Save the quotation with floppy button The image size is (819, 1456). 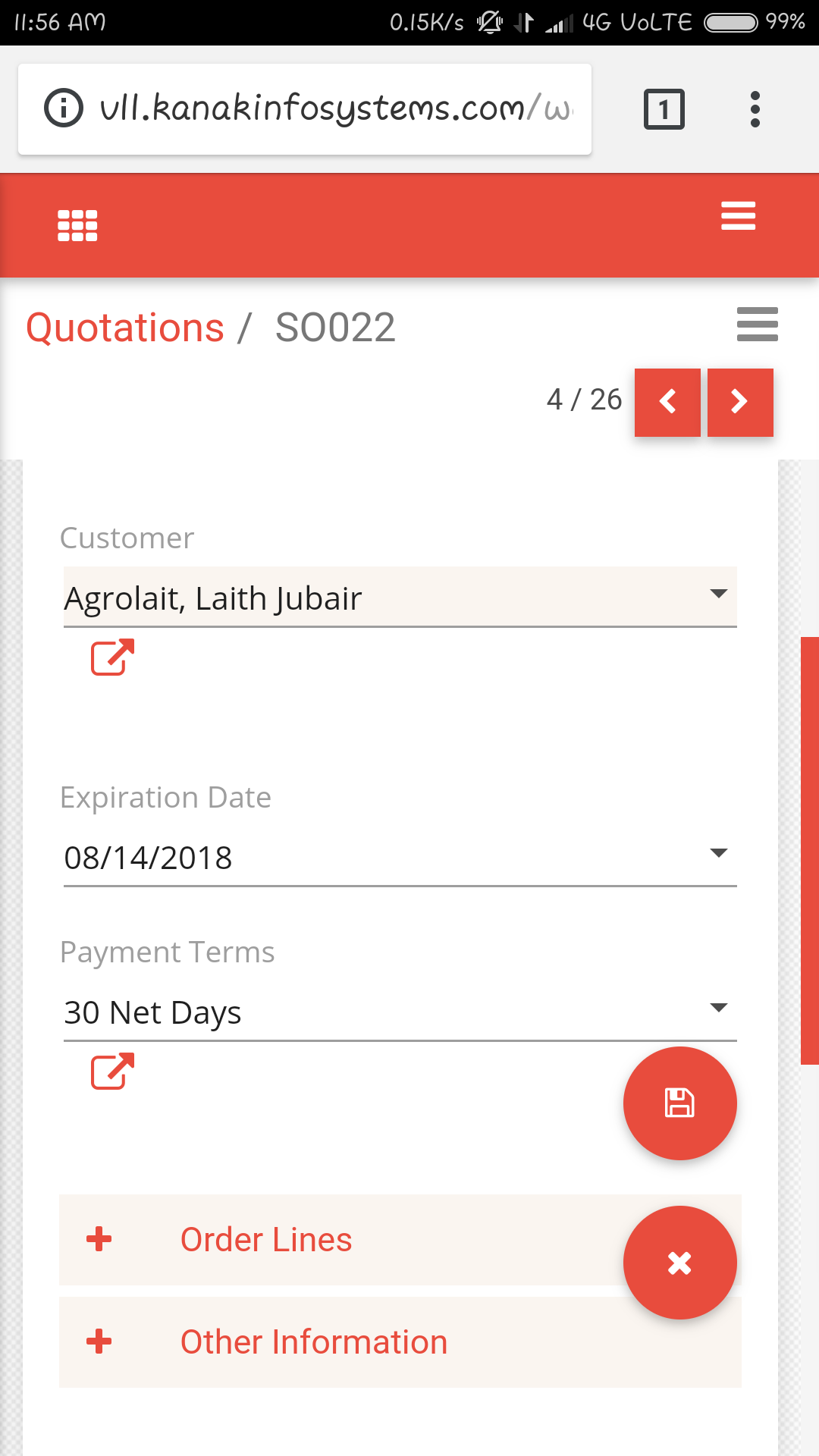coord(679,1103)
